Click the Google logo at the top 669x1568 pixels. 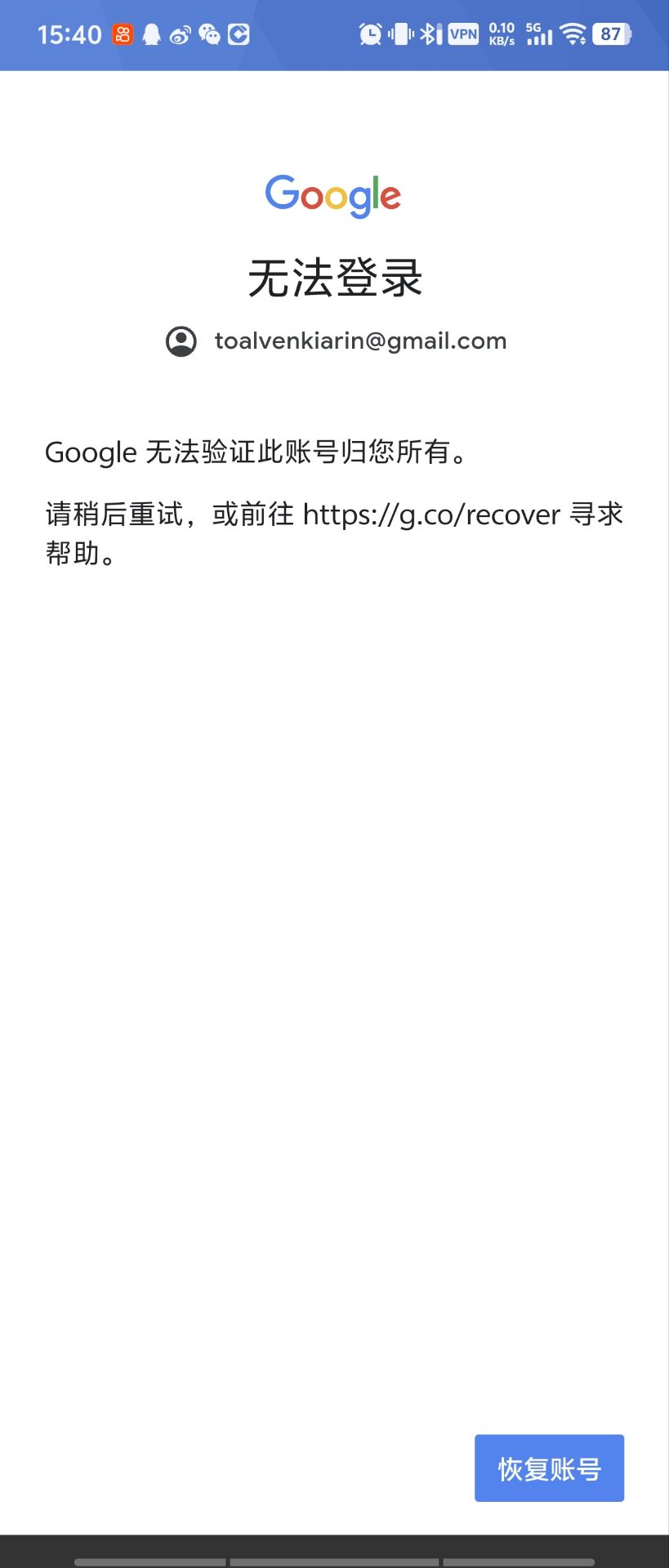coord(333,195)
